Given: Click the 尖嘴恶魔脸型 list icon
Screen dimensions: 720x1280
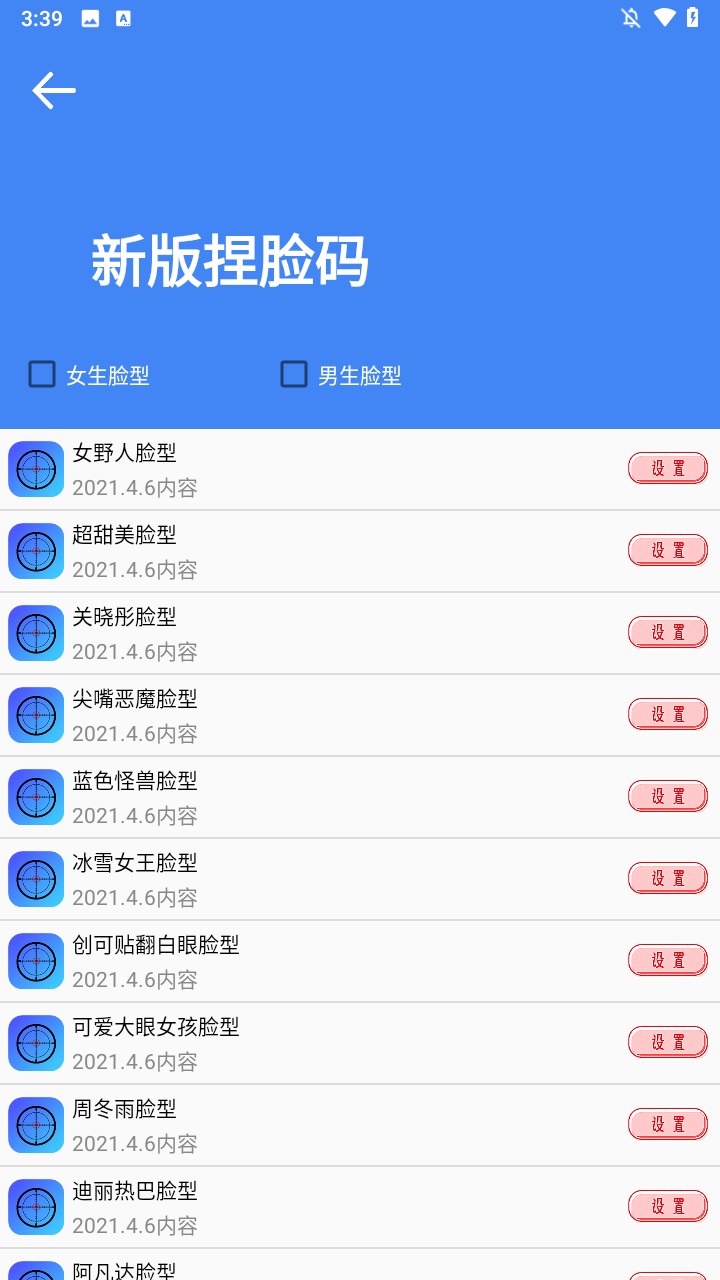Looking at the screenshot, I should [35, 715].
